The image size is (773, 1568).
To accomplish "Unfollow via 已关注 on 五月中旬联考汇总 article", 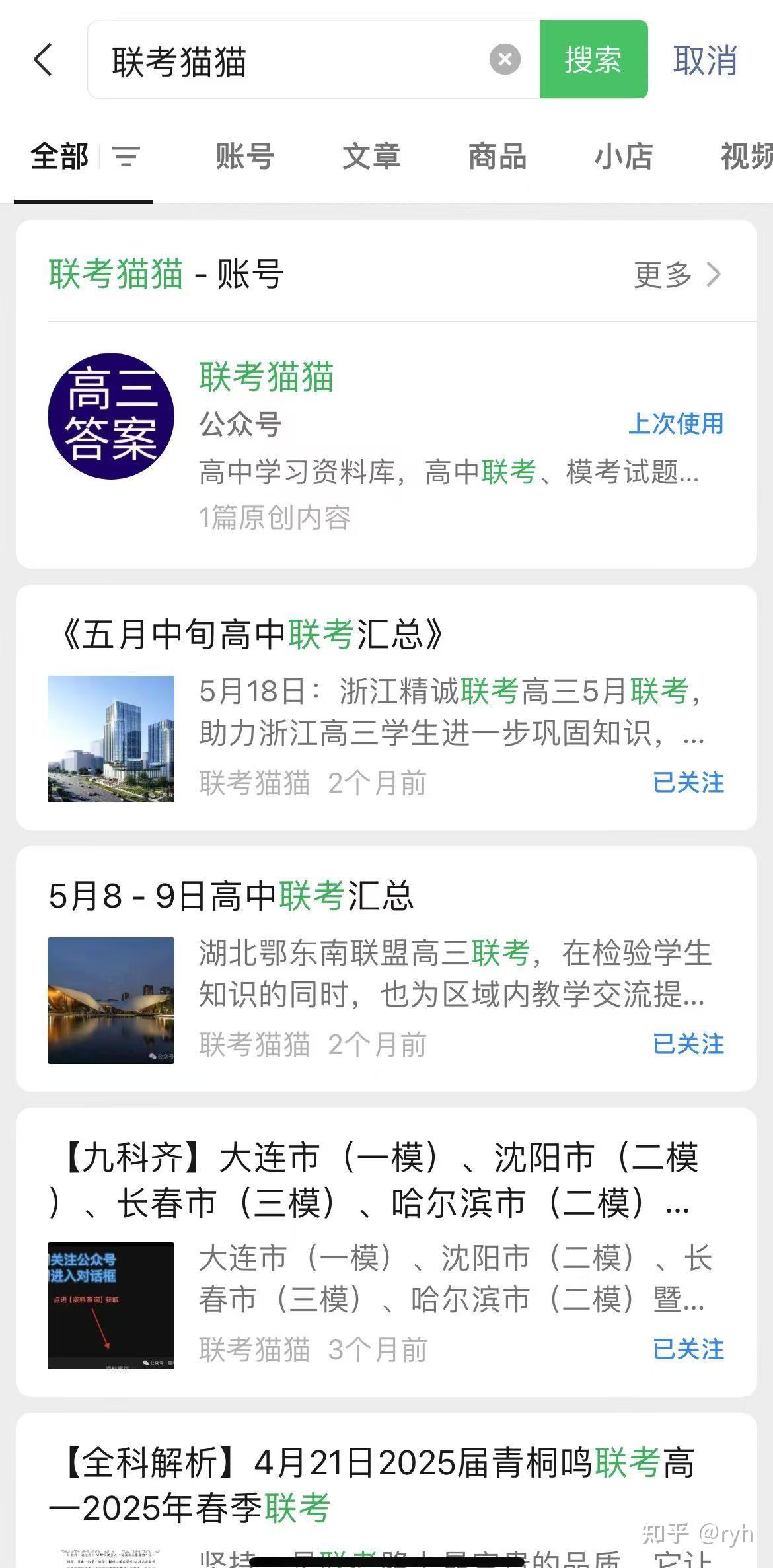I will (x=690, y=783).
